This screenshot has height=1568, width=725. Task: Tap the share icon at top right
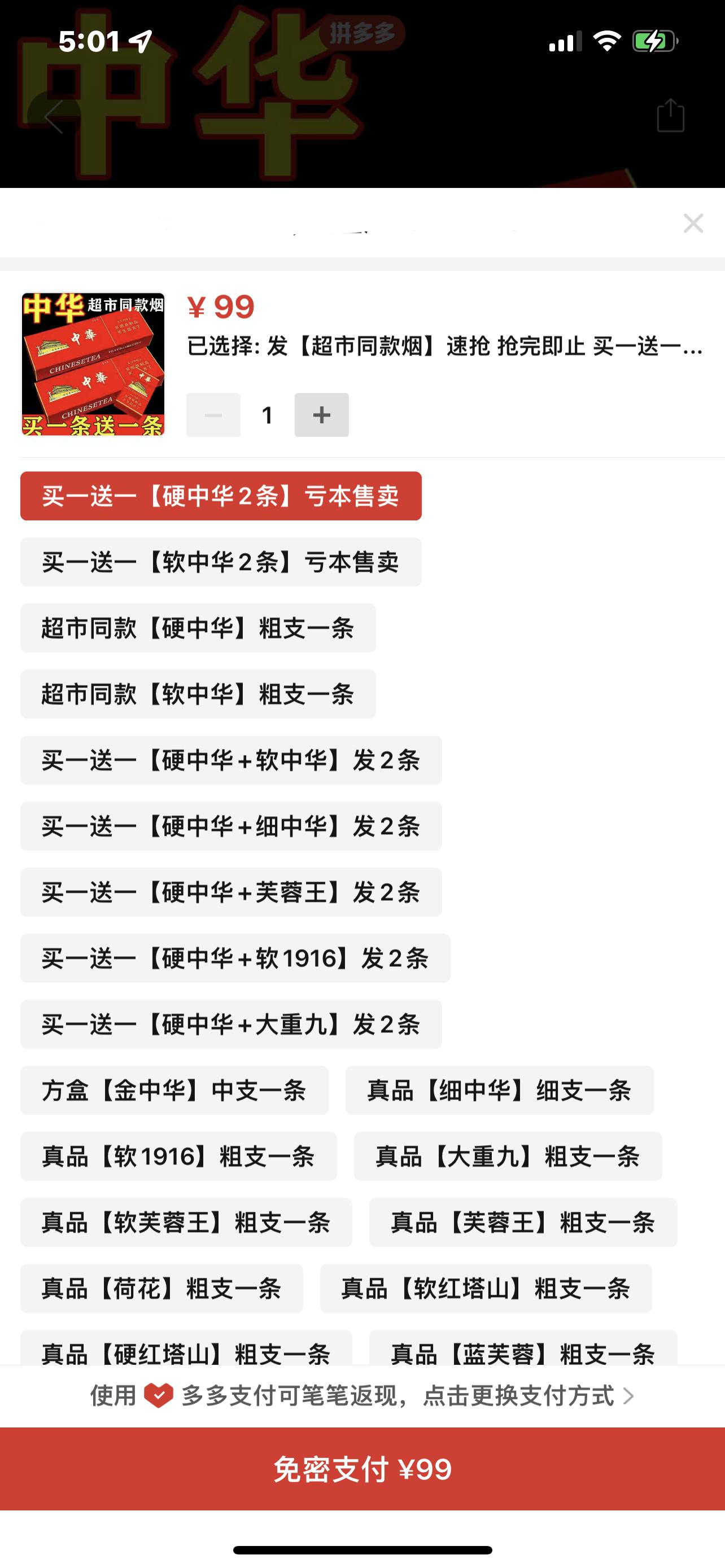(x=671, y=116)
